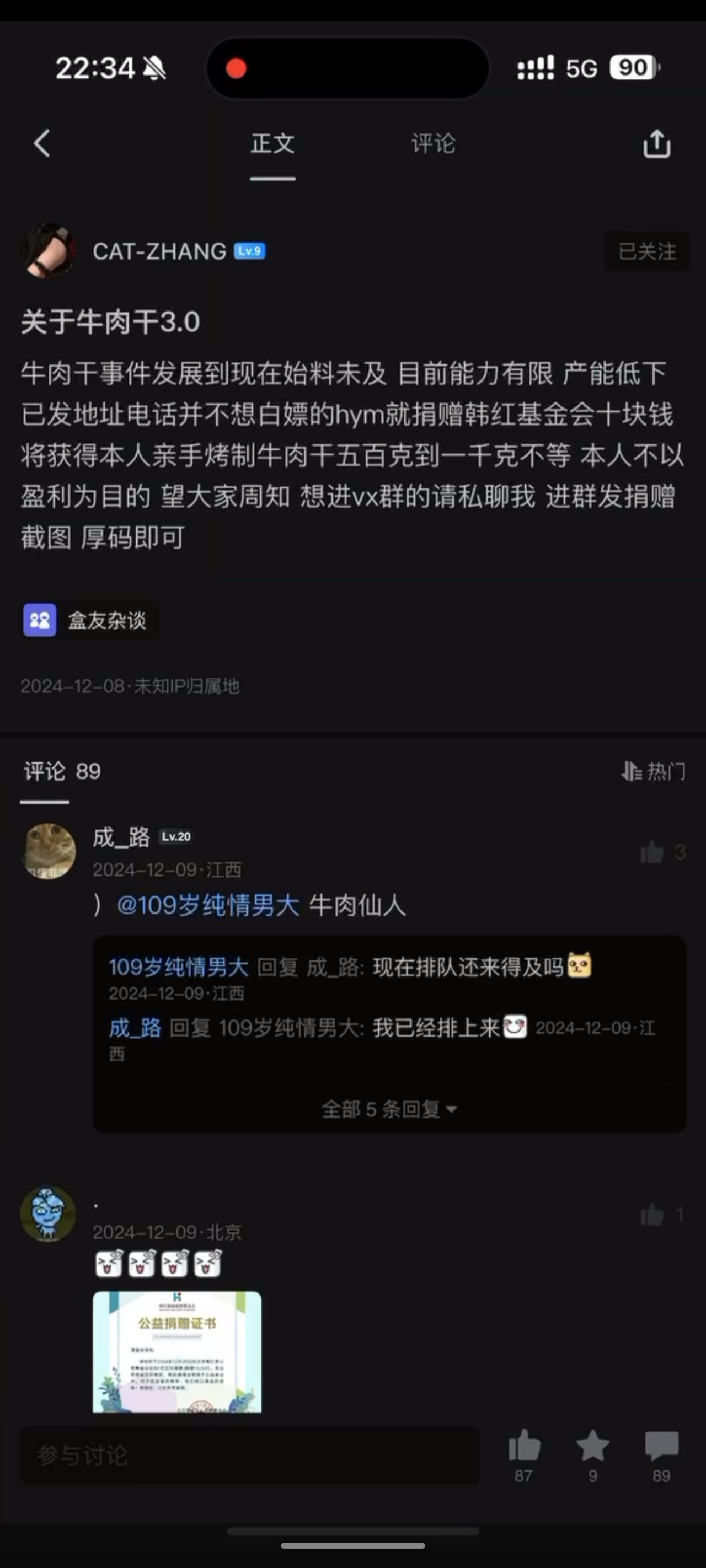The width and height of the screenshot is (706, 1568).
Task: Open 成_路's profile avatar
Action: coord(49,851)
